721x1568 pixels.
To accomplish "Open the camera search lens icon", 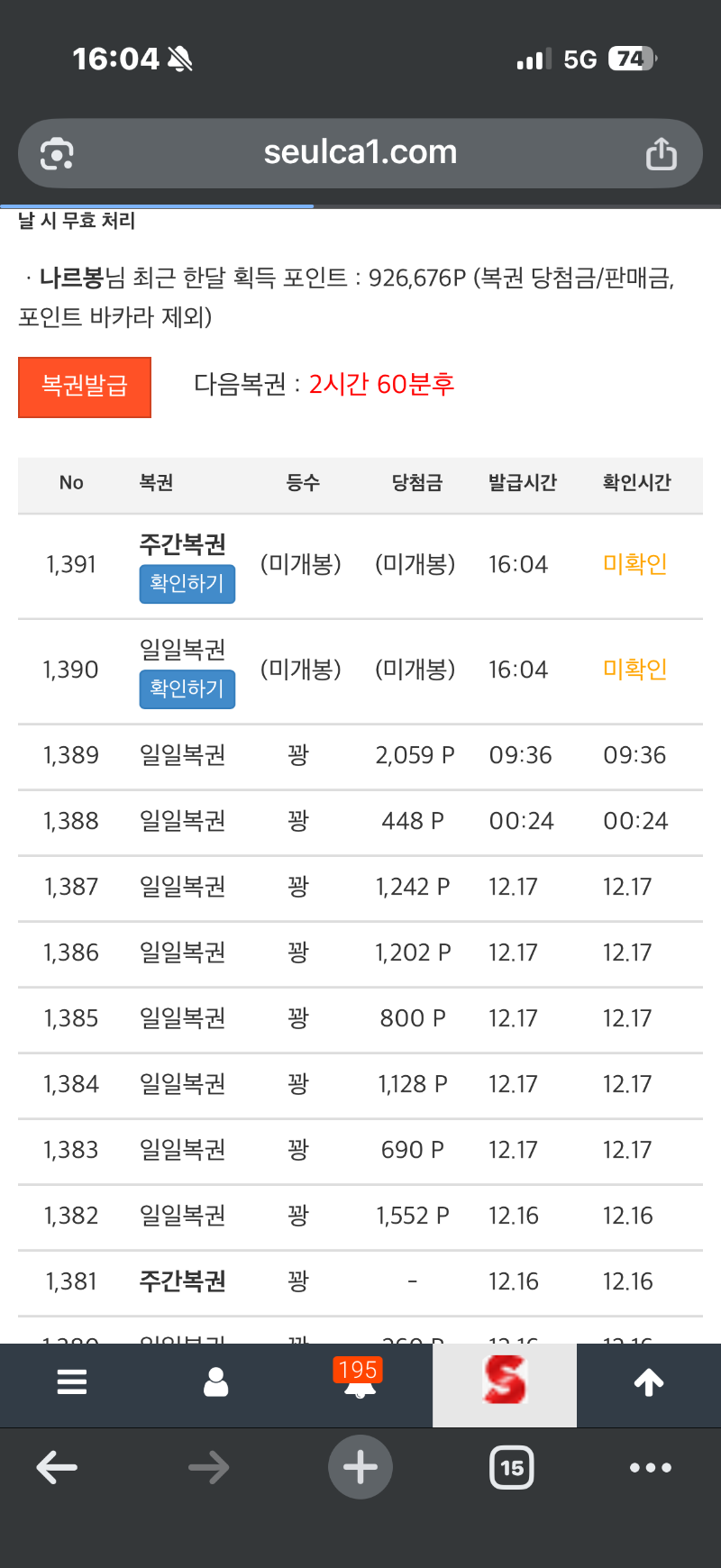I will click(x=57, y=154).
